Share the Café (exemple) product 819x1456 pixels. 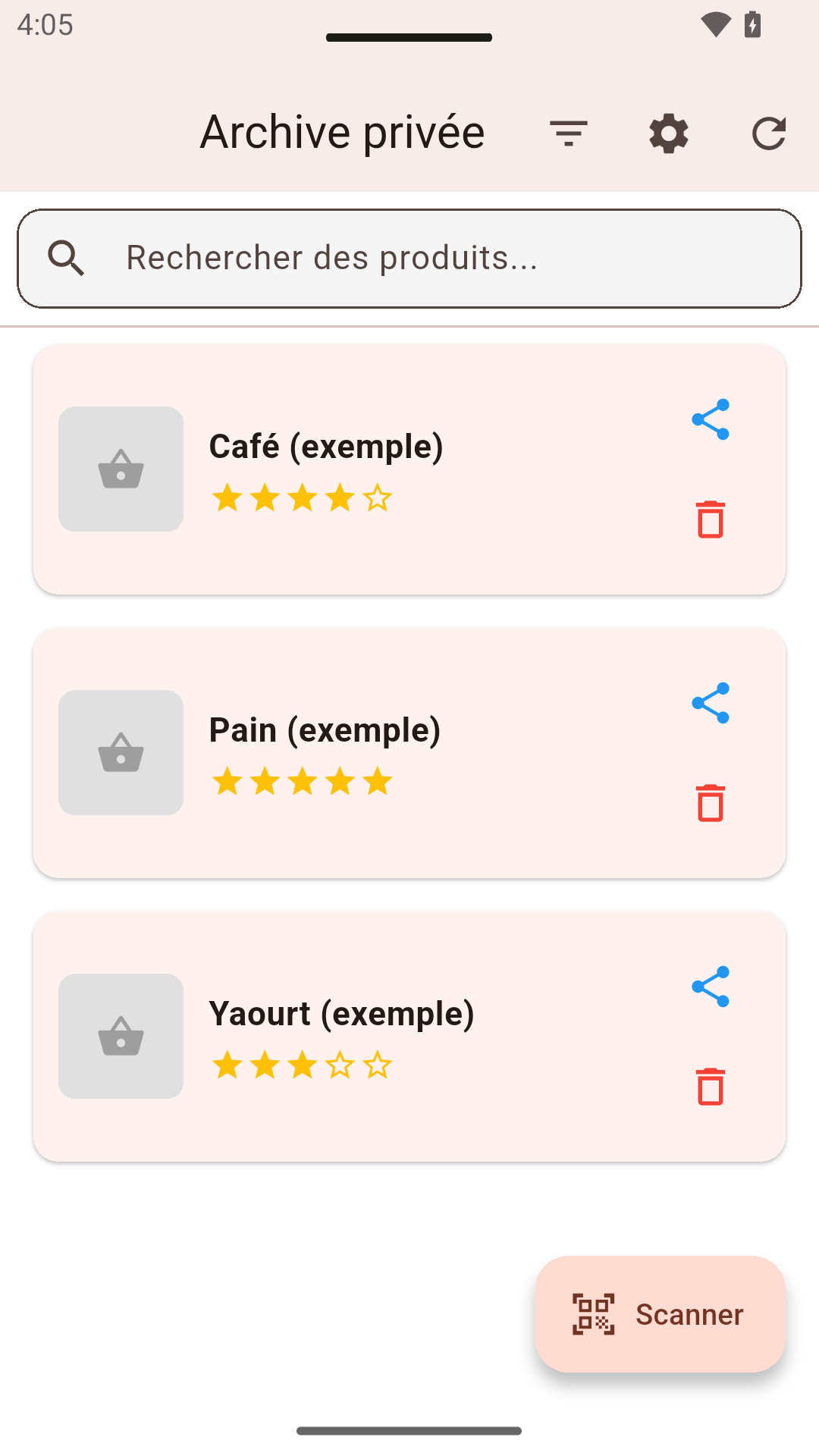coord(711,419)
